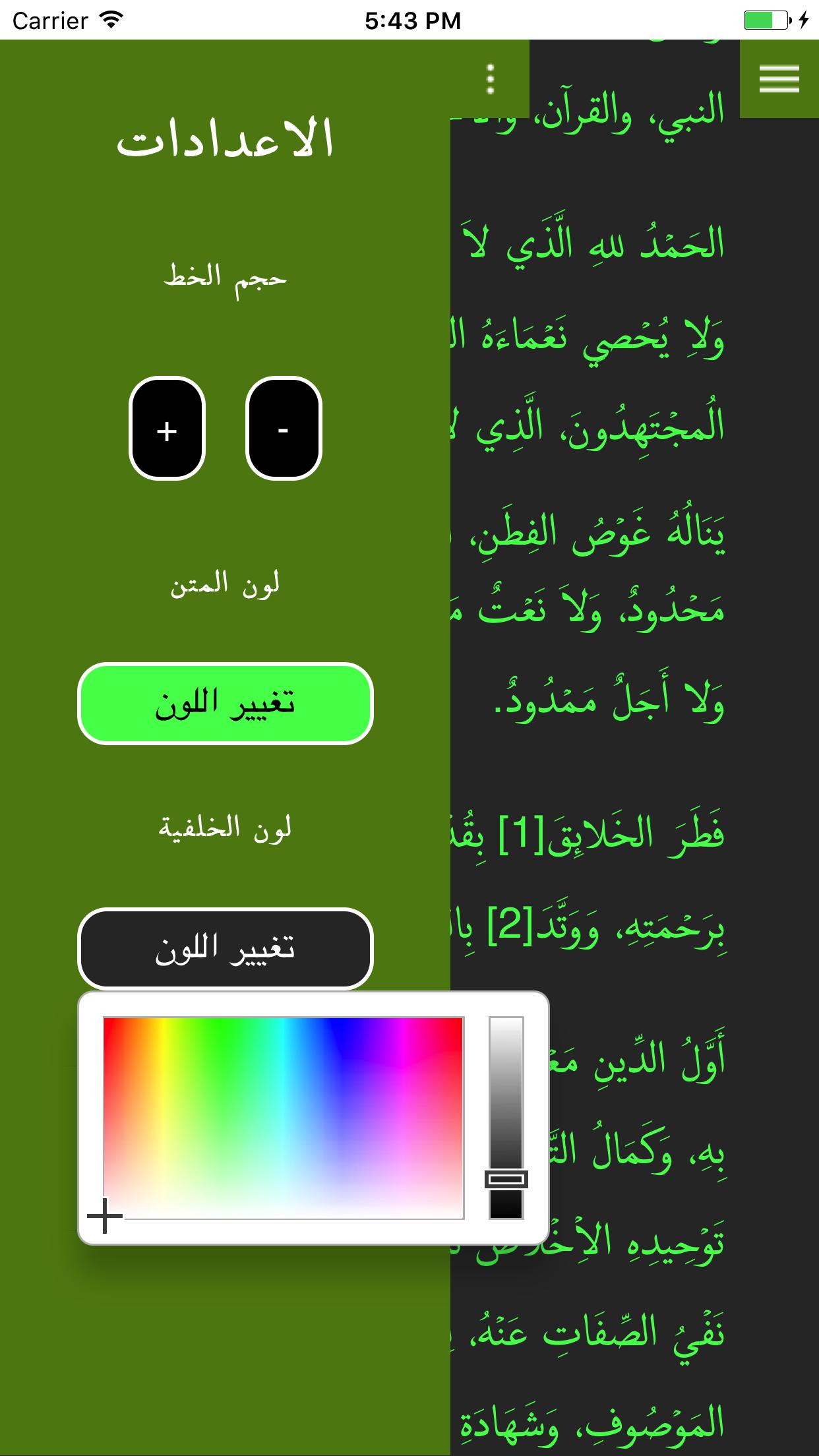Tap the brightness slider bar

tap(506, 1118)
